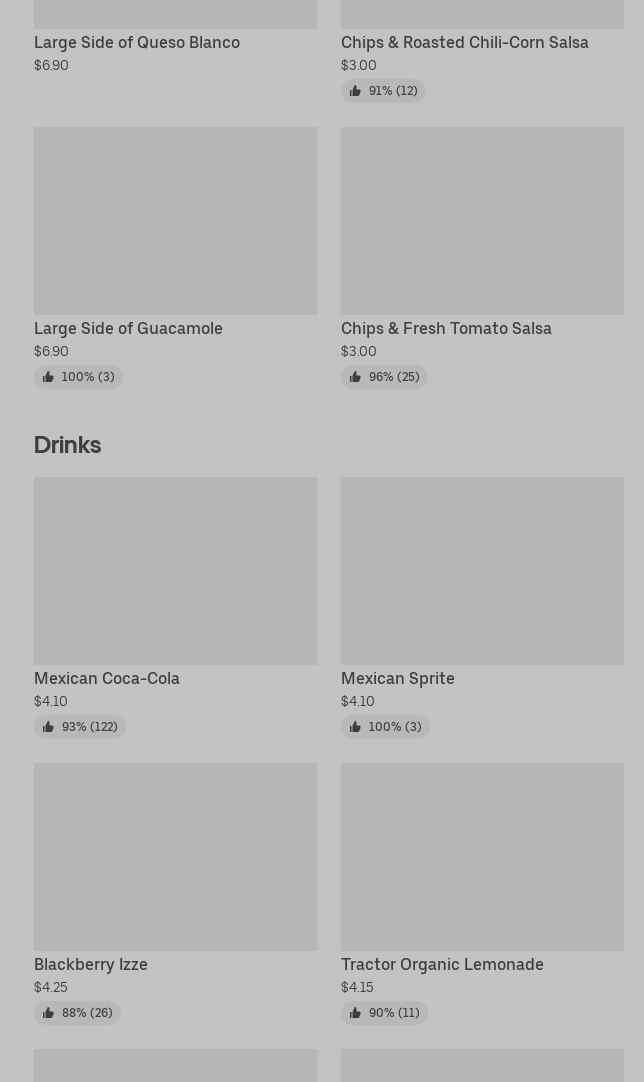Open the Large Side of Guacamole card
Screen dimensions: 644x1082
[x=175, y=222]
